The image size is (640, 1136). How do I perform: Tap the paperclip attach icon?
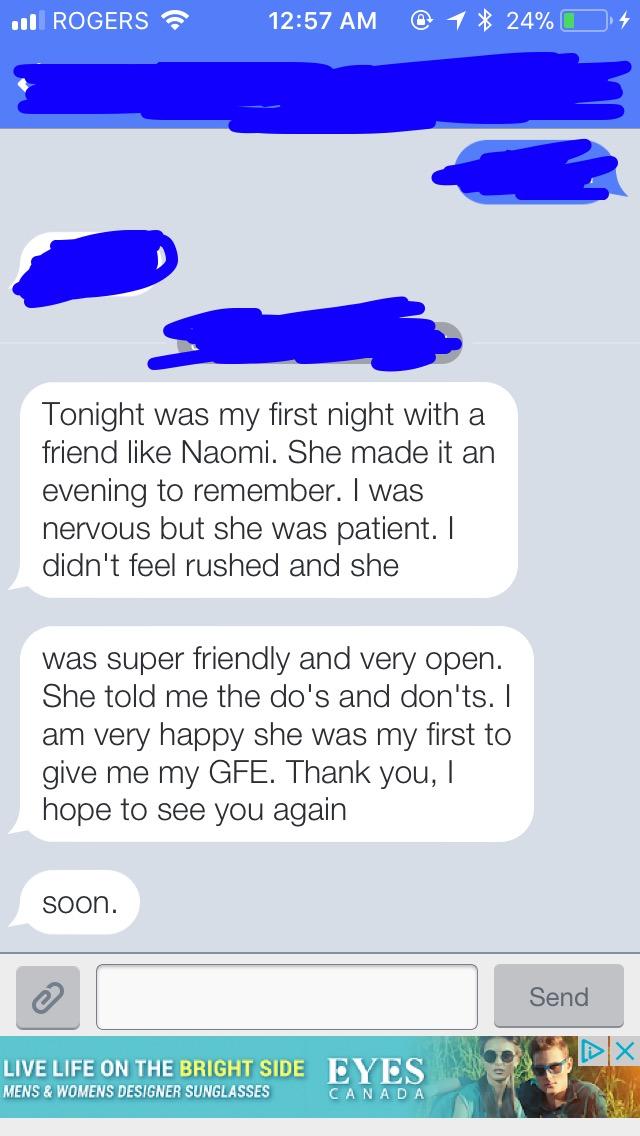pos(48,997)
